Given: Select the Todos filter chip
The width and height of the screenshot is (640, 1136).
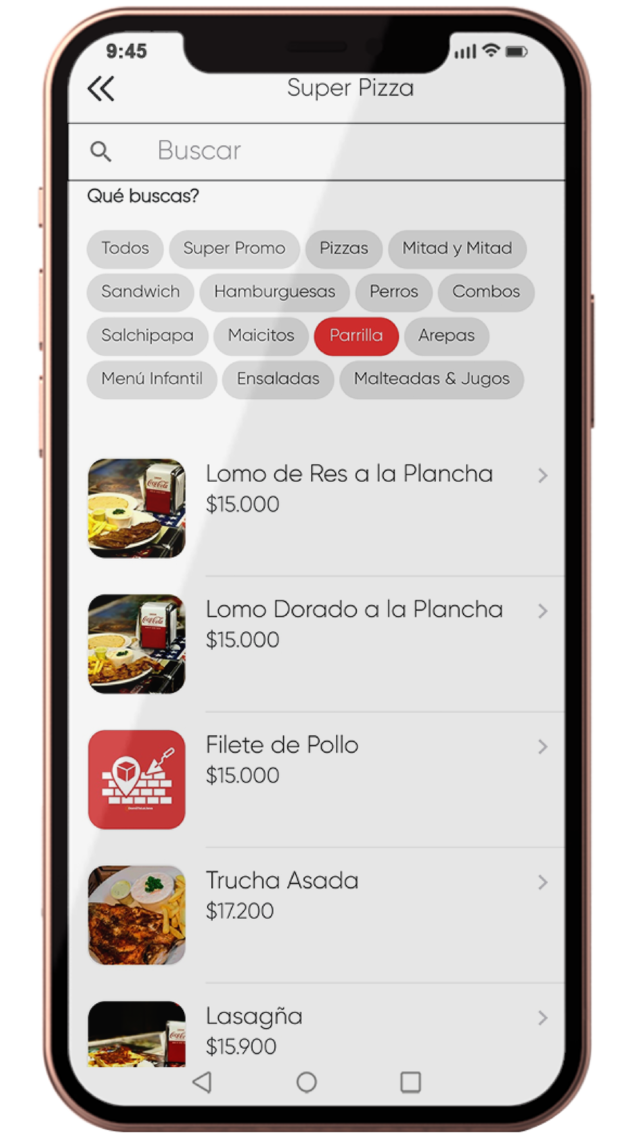Looking at the screenshot, I should tap(125, 248).
